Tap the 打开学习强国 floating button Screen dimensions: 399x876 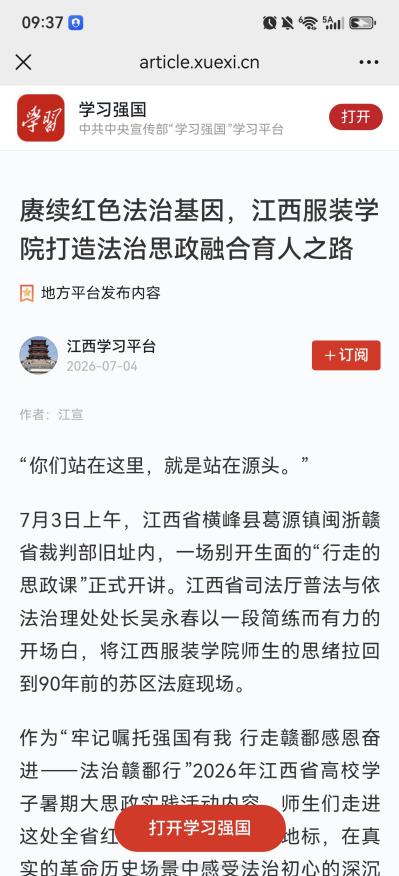point(200,828)
